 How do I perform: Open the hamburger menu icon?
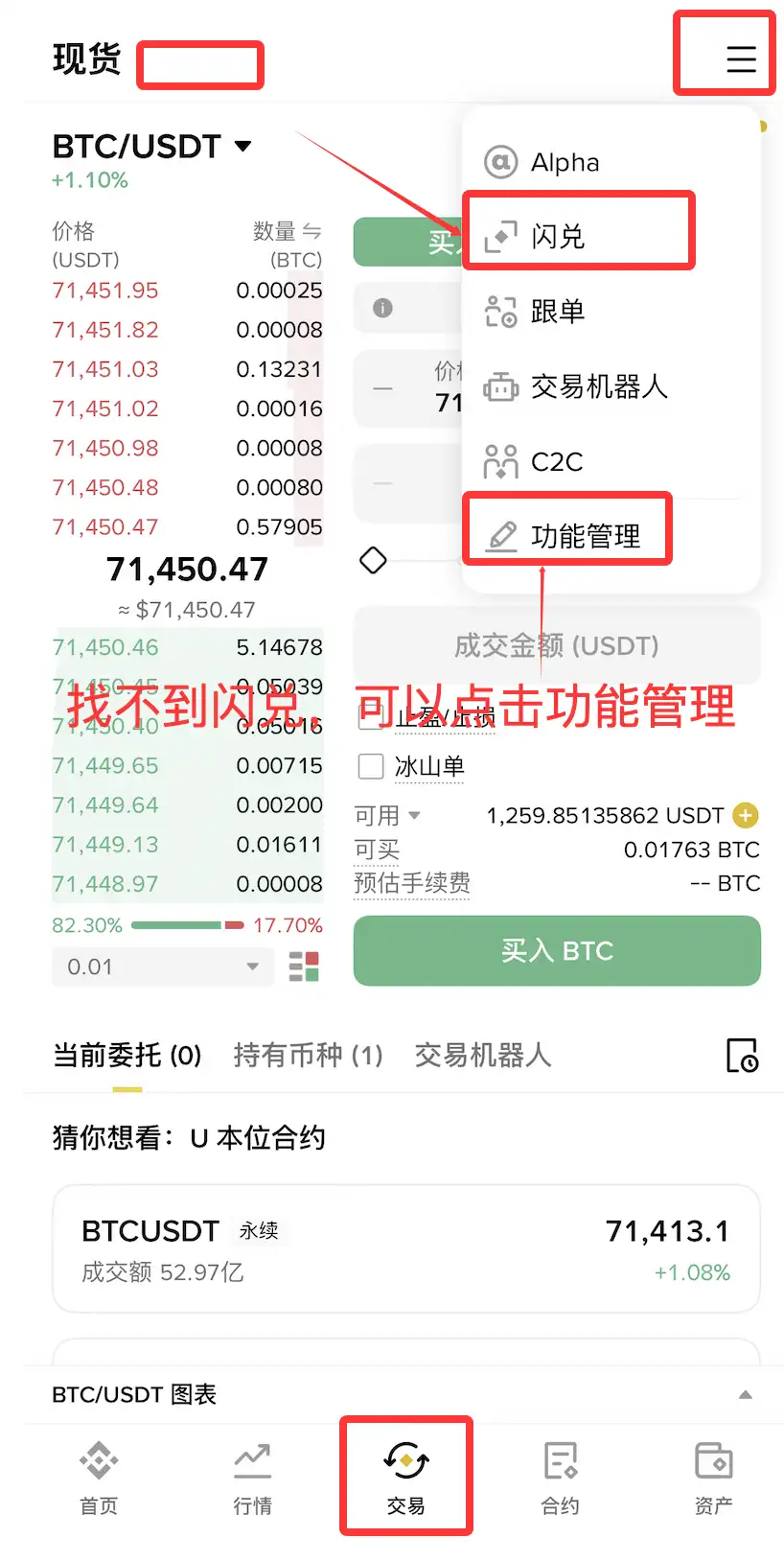pos(741,58)
